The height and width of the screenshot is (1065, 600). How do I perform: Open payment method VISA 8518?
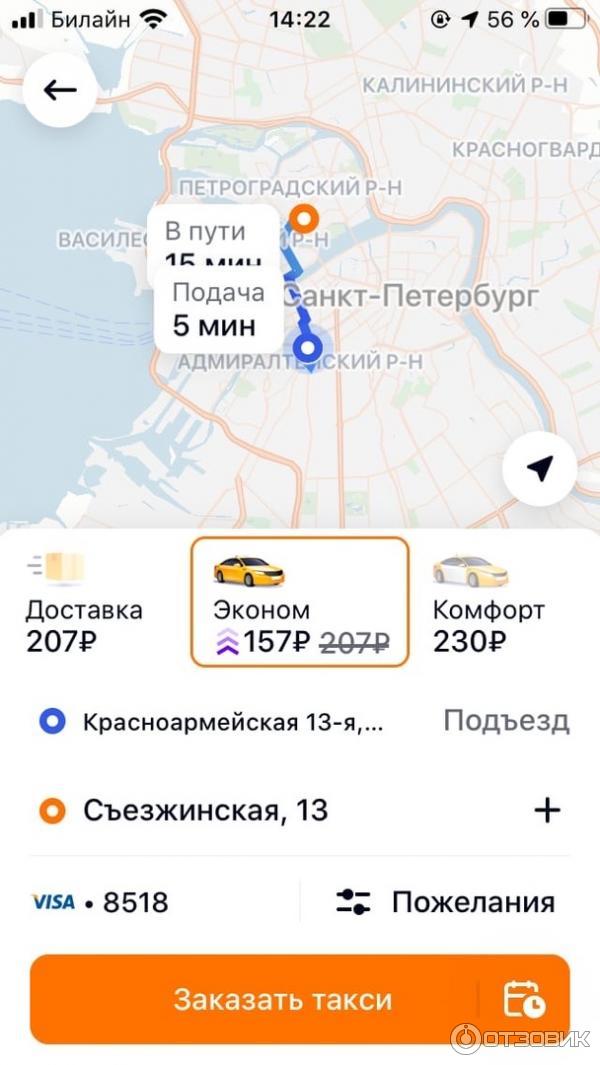pos(100,902)
